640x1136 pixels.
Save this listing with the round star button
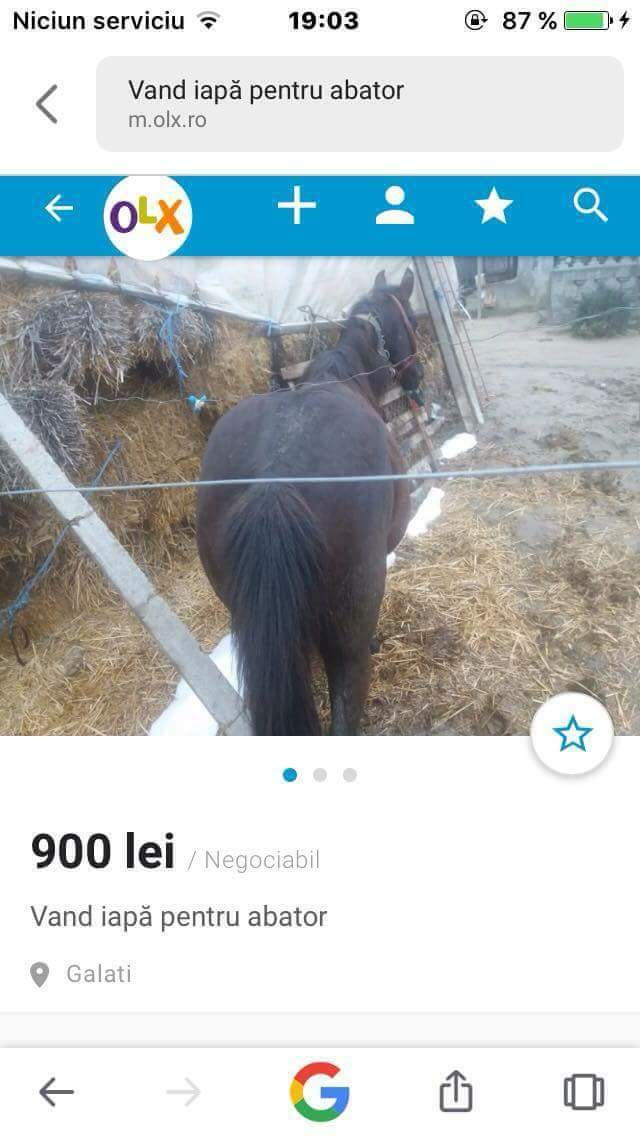pos(572,734)
